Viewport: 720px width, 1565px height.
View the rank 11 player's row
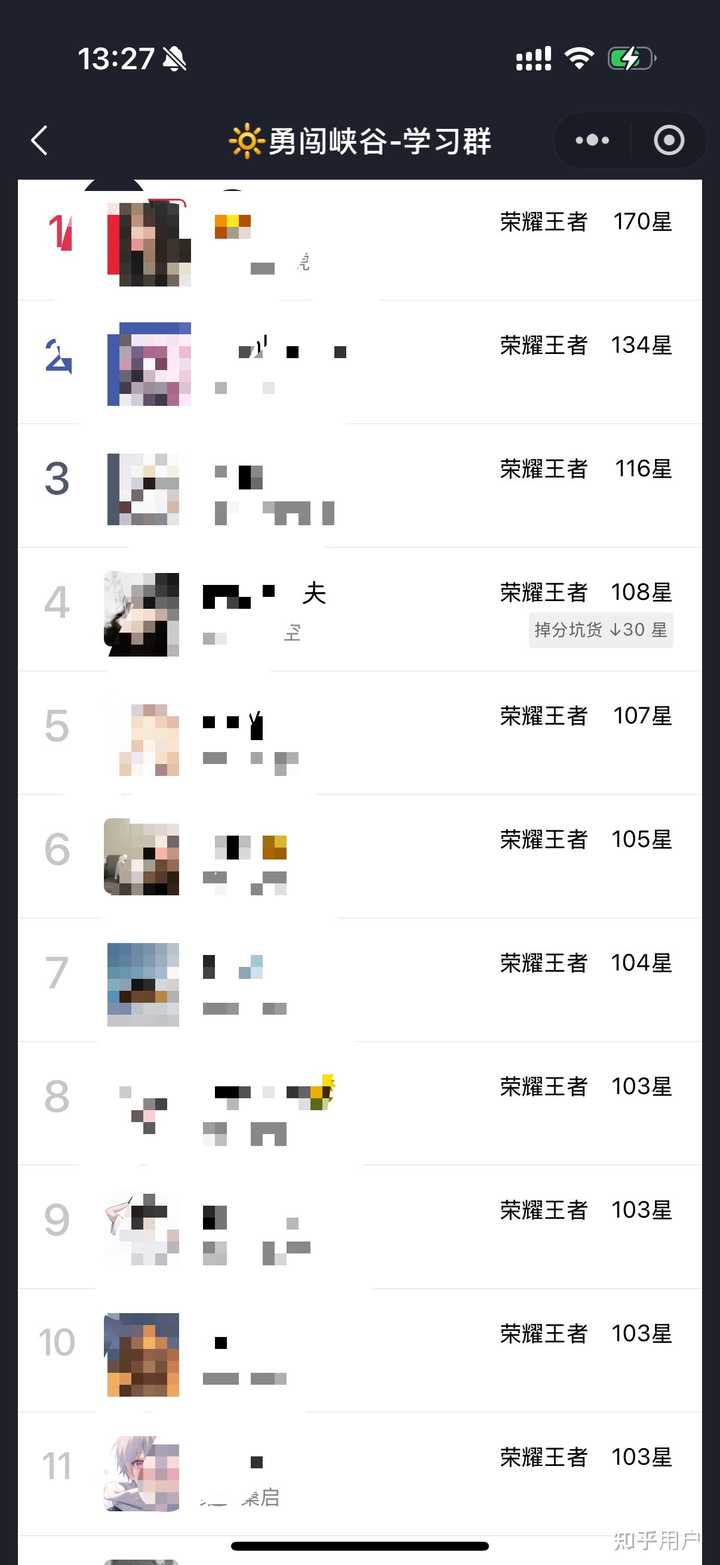[x=360, y=1474]
